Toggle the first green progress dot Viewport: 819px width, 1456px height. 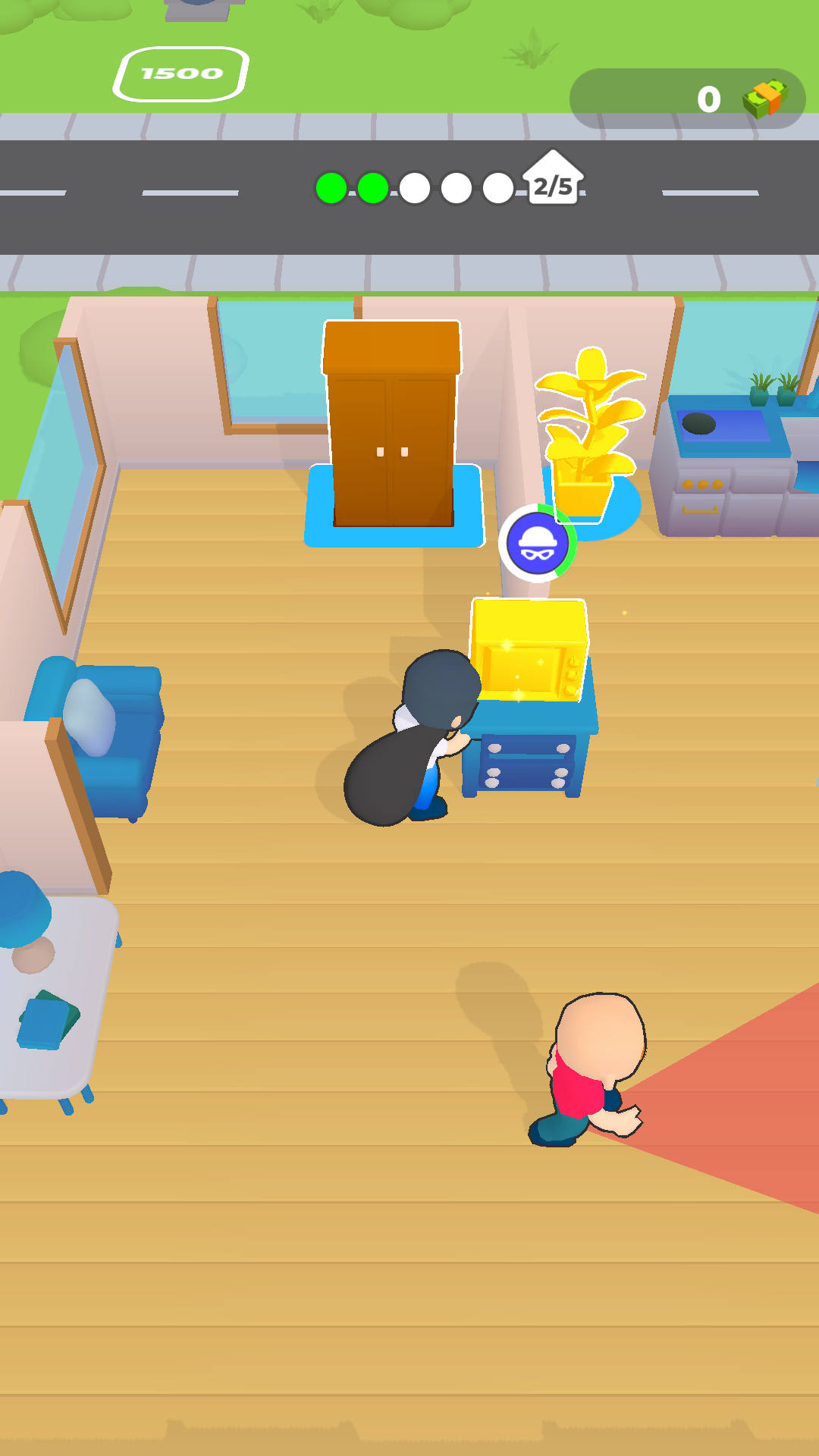pyautogui.click(x=331, y=188)
